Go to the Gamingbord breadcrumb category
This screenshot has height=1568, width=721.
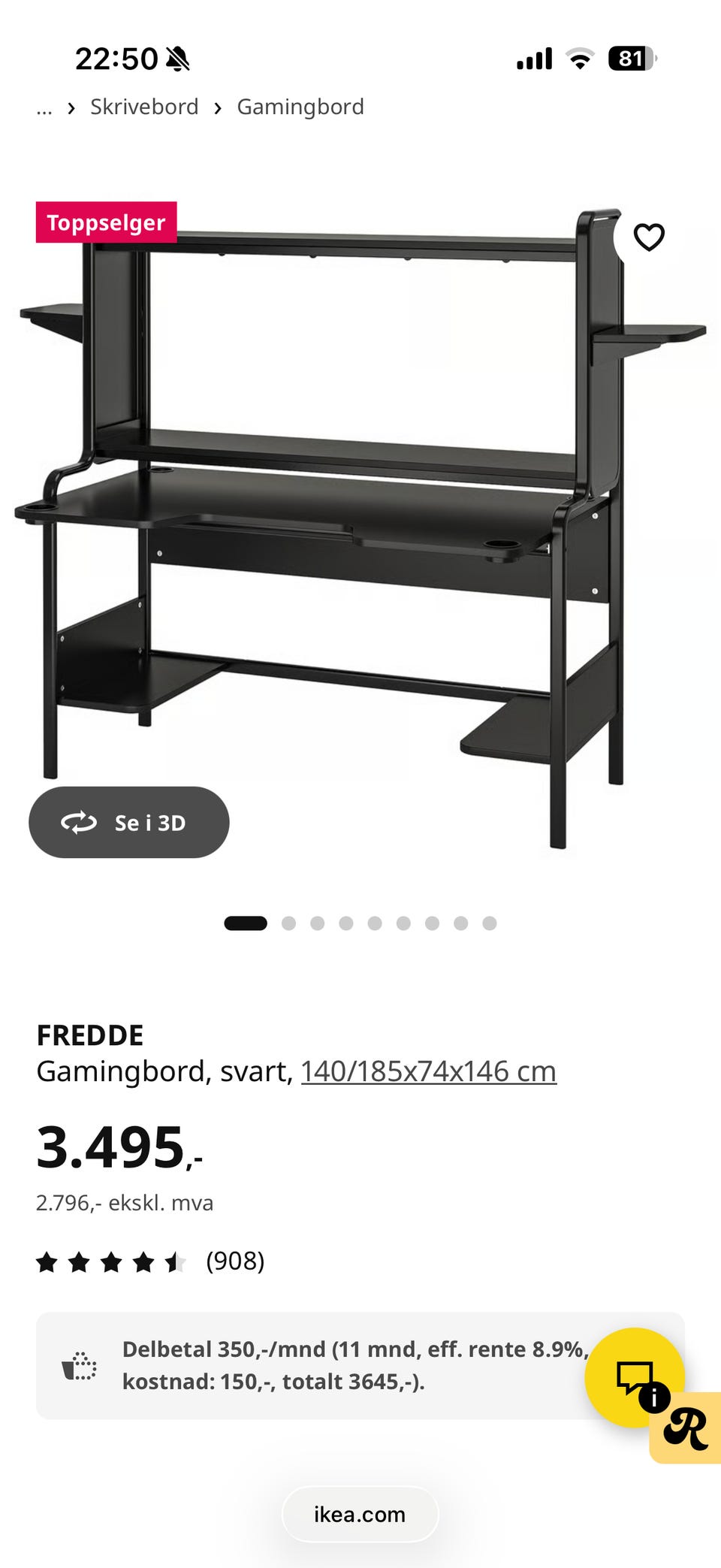pos(300,107)
